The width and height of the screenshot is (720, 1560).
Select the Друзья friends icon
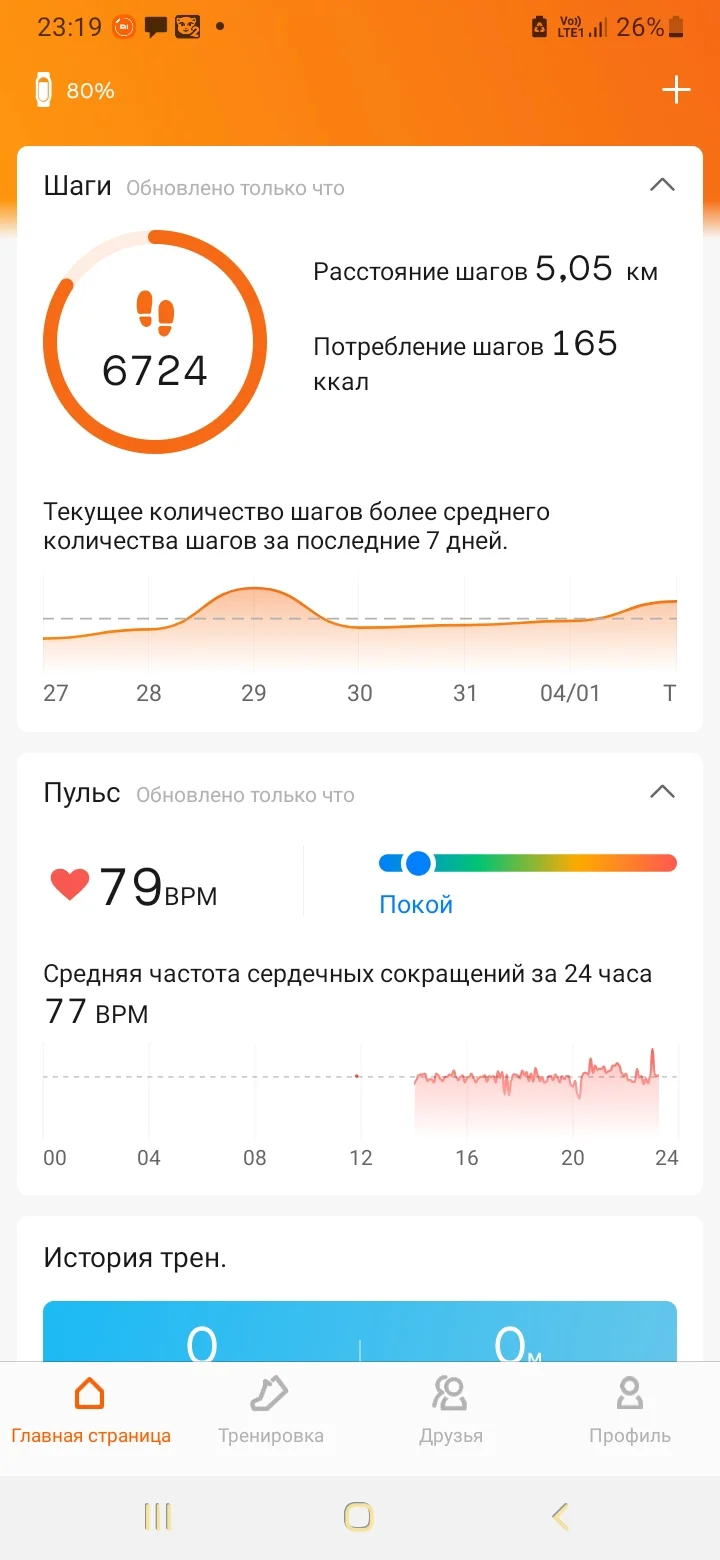[x=449, y=1392]
